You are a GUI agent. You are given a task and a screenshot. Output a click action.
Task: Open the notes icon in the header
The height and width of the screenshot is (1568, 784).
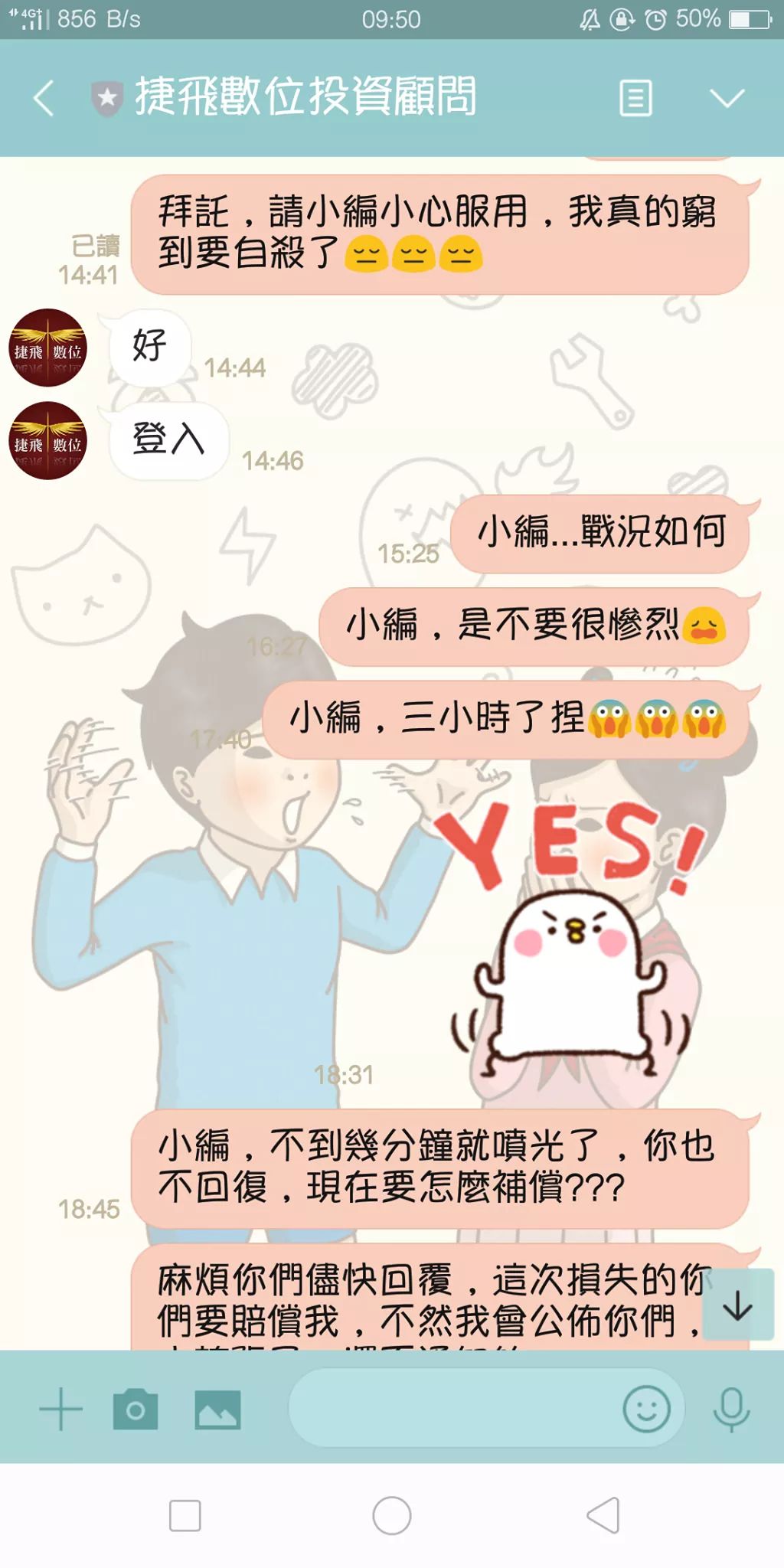[x=635, y=98]
